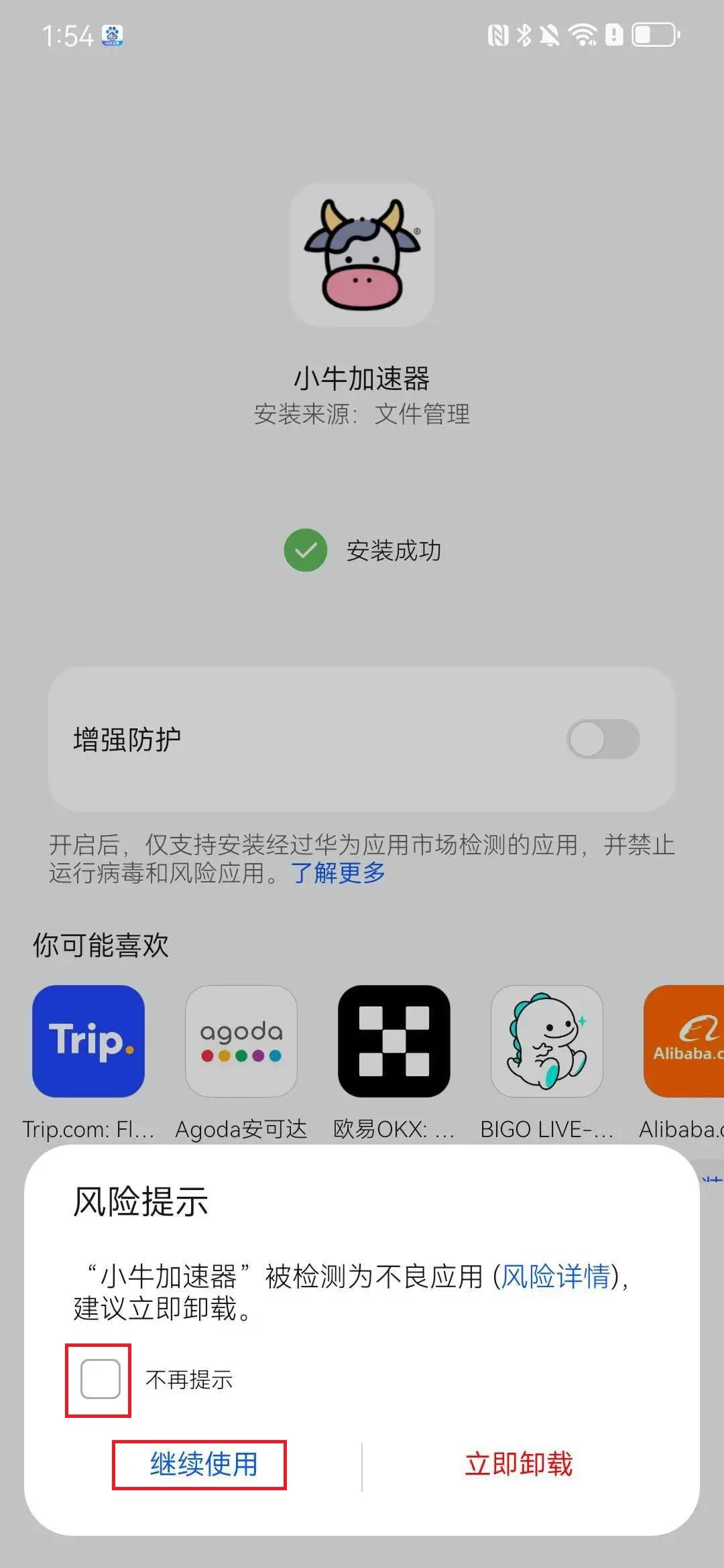Viewport: 724px width, 1568px height.
Task: Open the Trip.com app suggestion
Action: click(x=88, y=1041)
